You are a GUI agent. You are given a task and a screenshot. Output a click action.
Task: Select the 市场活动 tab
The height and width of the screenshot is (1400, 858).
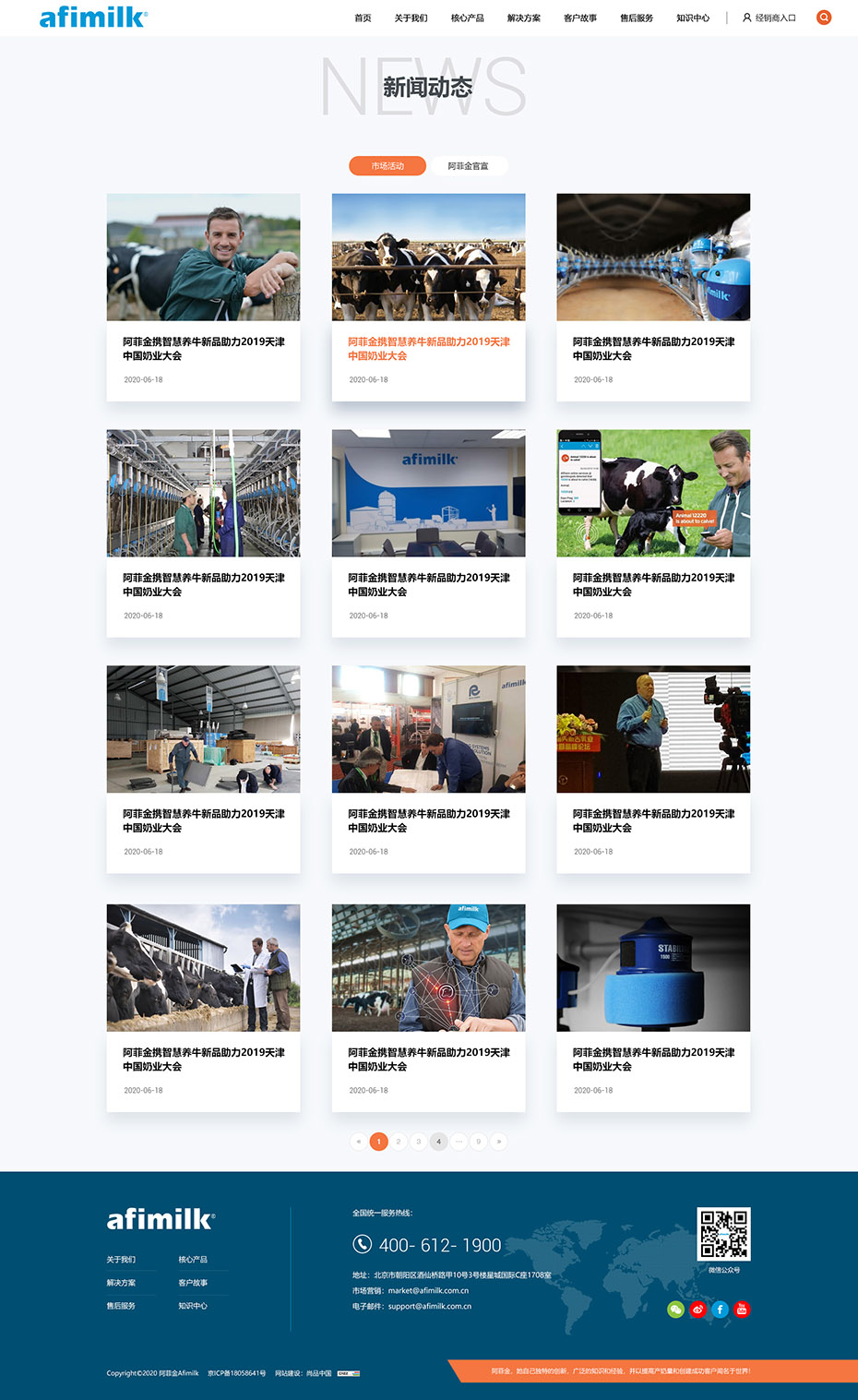pos(387,166)
